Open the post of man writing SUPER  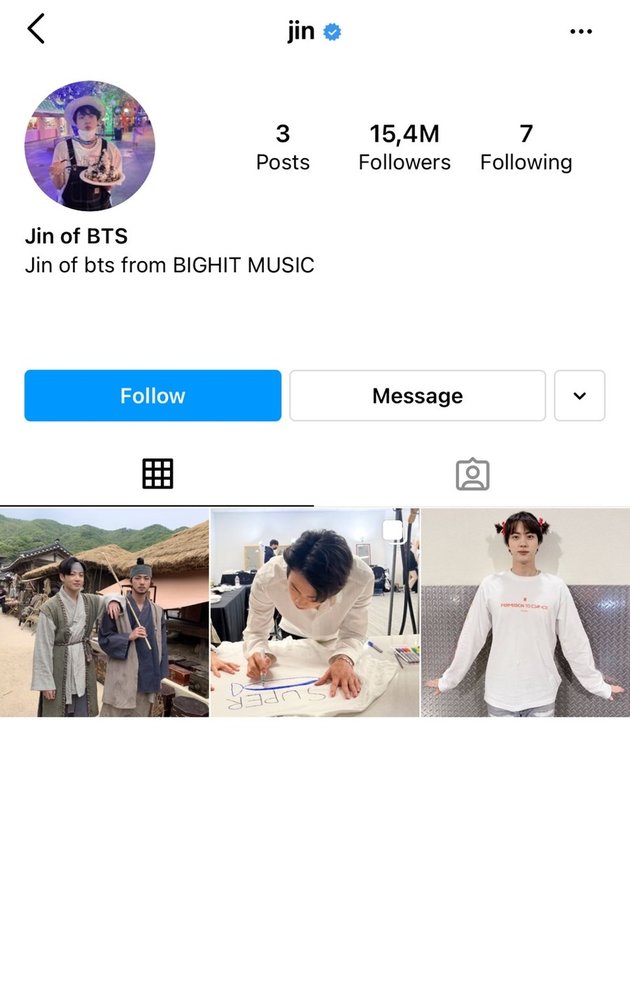pyautogui.click(x=314, y=612)
